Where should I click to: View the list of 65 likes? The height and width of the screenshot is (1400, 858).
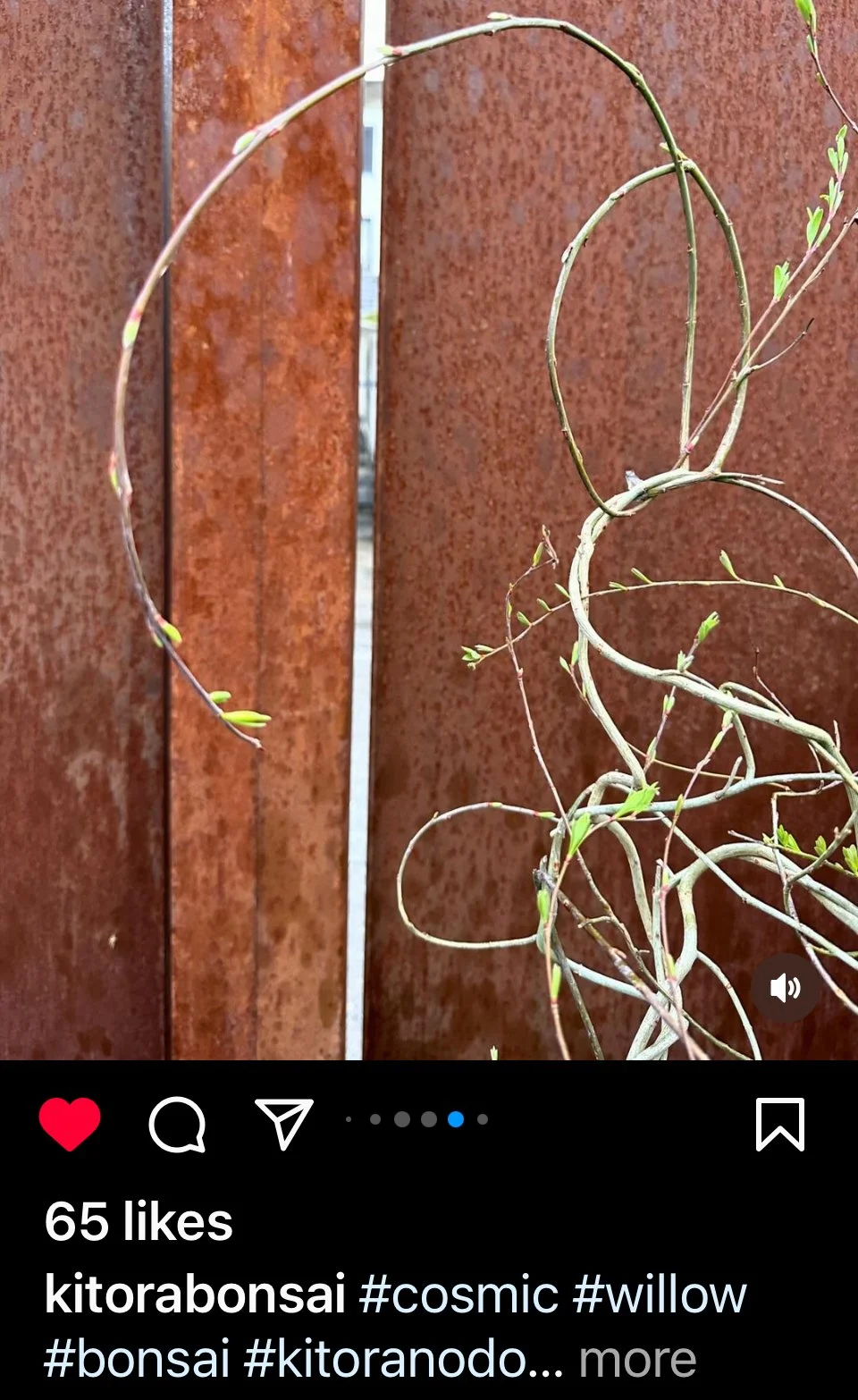click(139, 1221)
